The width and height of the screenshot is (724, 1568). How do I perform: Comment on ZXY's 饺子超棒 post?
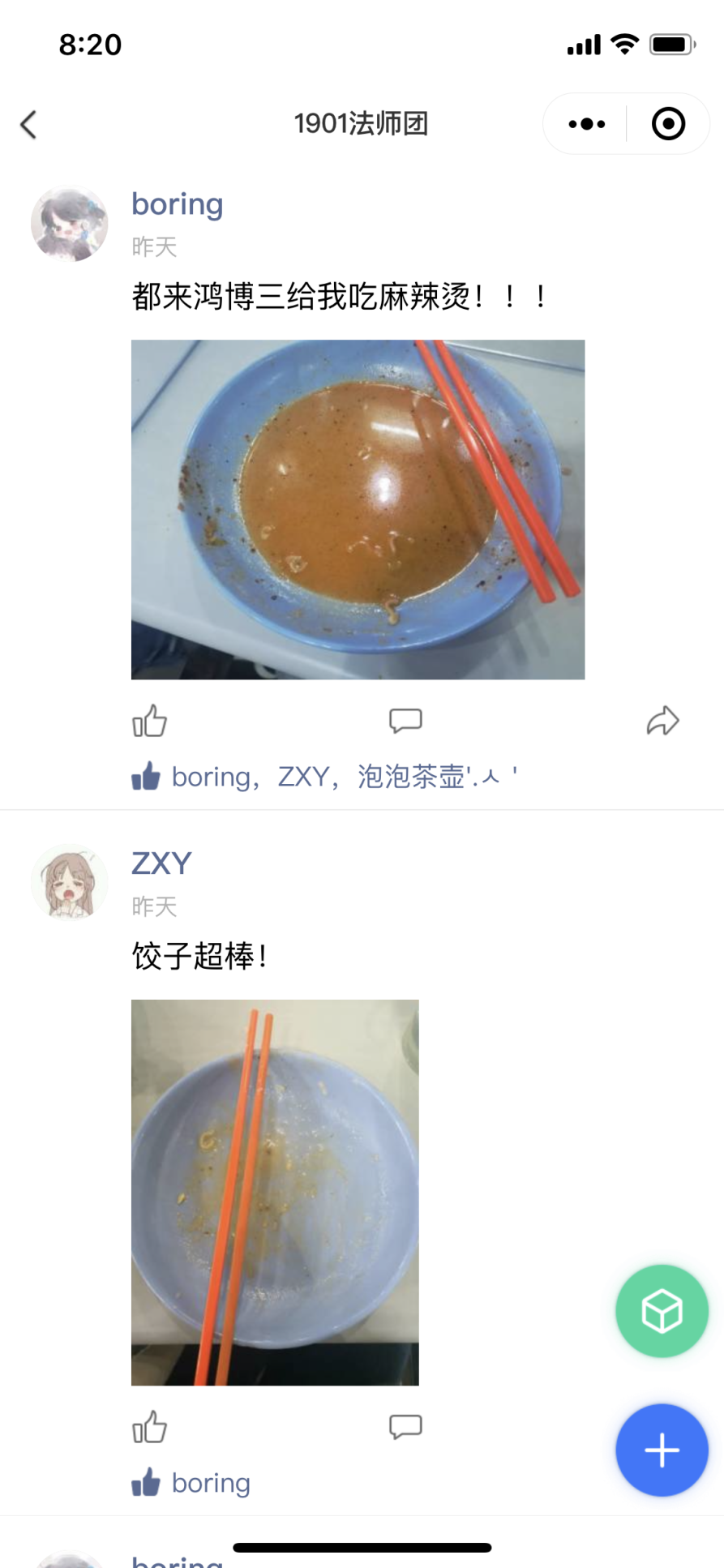coord(405,1426)
